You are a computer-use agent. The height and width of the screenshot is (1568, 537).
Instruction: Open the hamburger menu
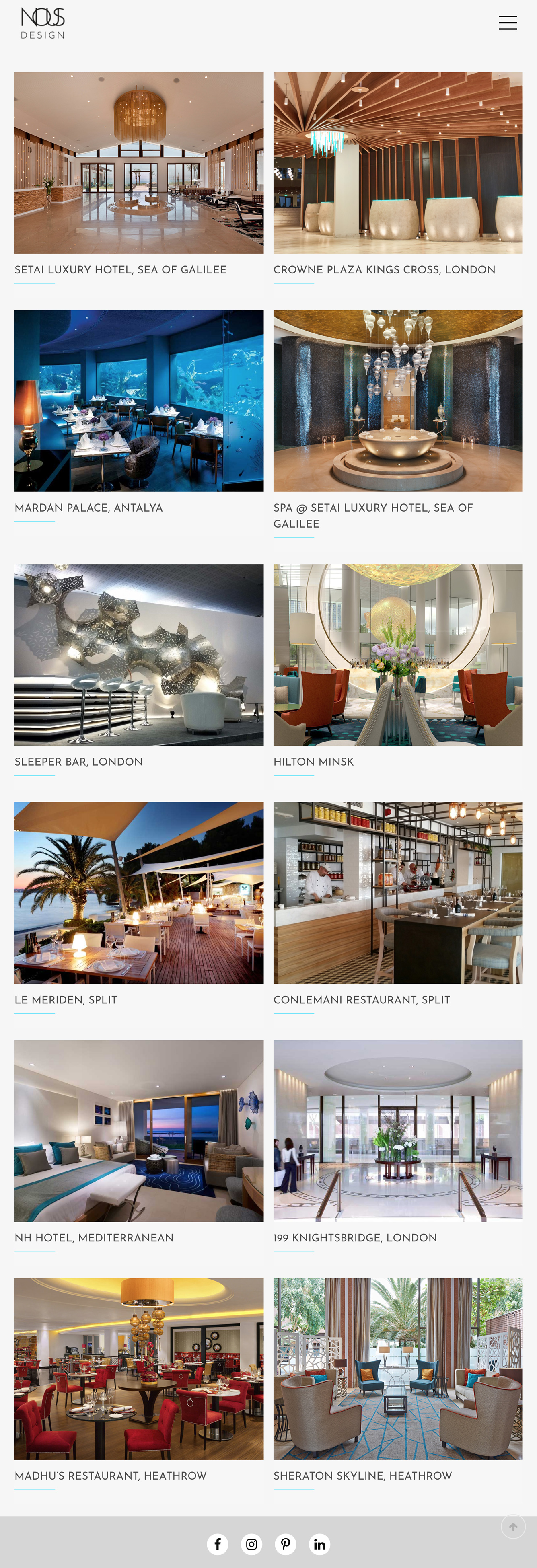(x=507, y=23)
